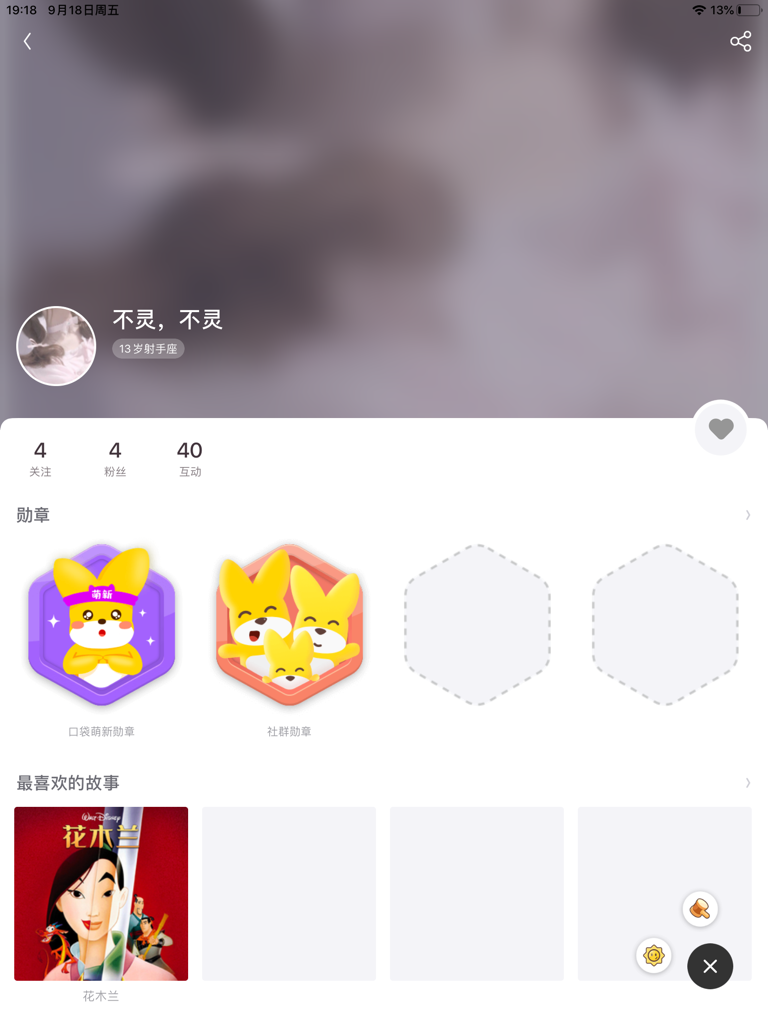View the 粉丝 followers list
Screen dimensions: 768x1024
(x=115, y=458)
